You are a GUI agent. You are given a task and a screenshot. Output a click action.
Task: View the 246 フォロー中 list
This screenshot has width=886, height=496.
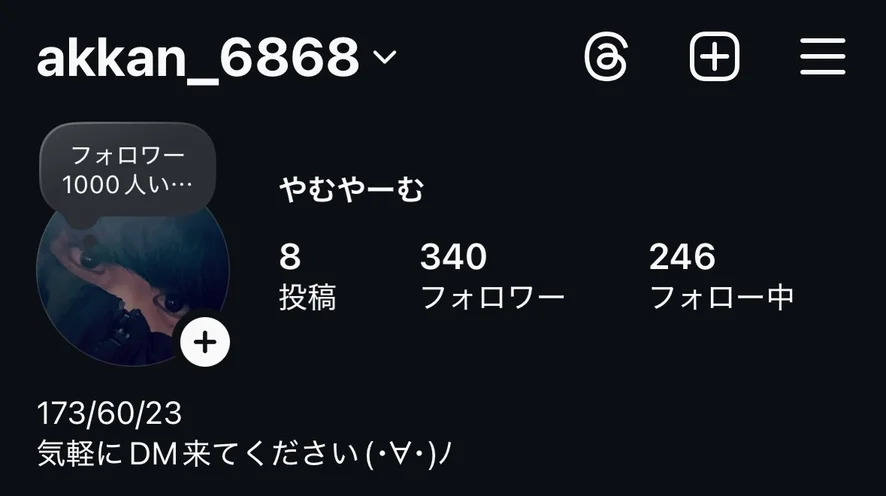pyautogui.click(x=721, y=276)
